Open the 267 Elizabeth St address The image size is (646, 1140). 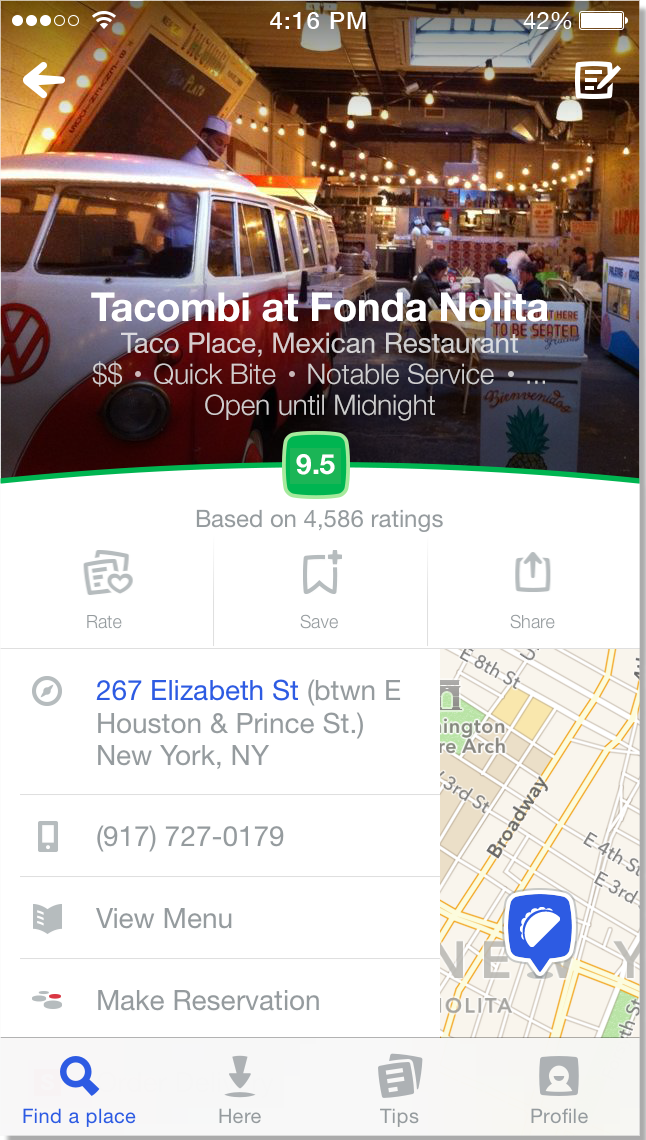coord(197,691)
